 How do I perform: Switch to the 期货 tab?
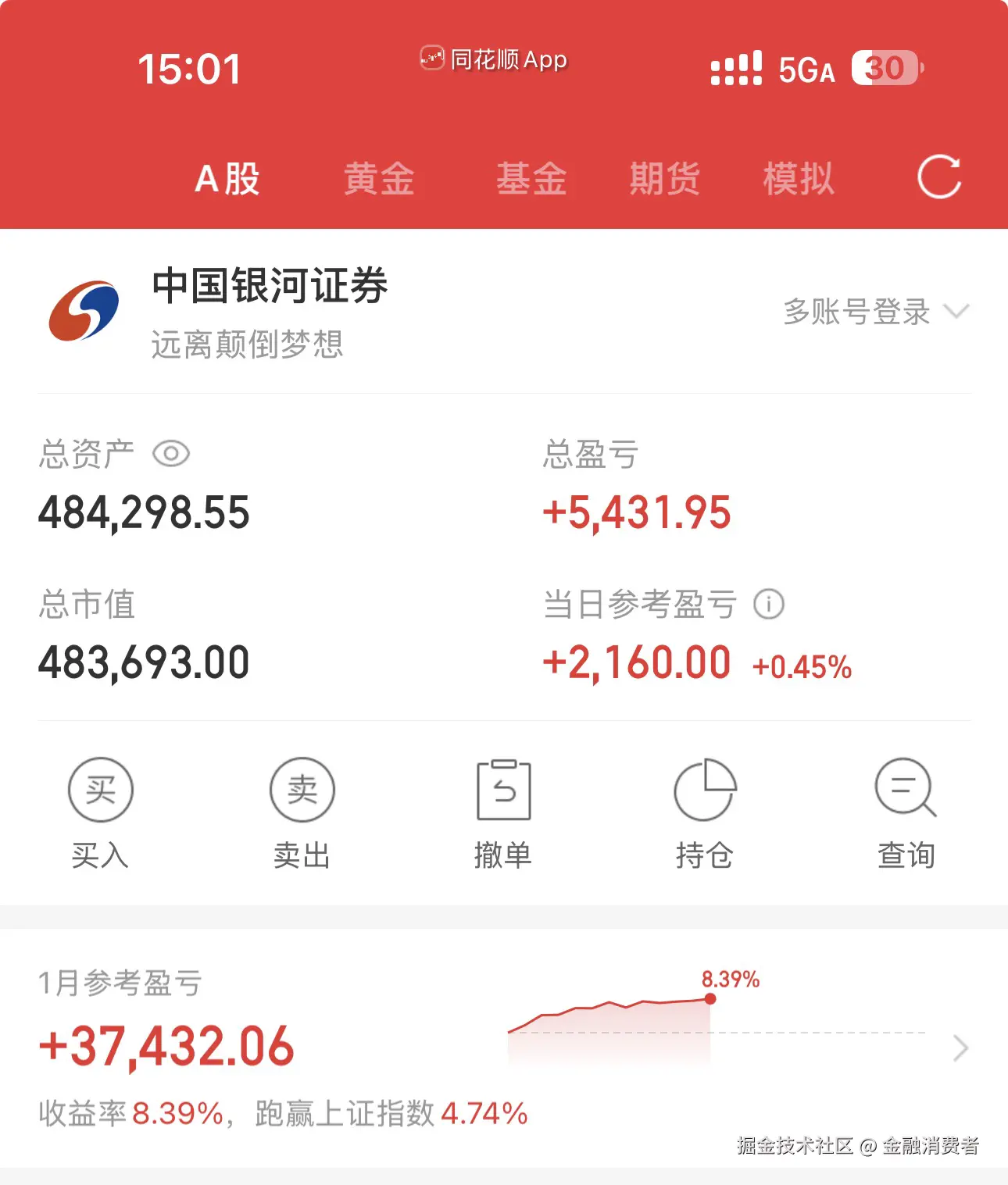tap(664, 178)
